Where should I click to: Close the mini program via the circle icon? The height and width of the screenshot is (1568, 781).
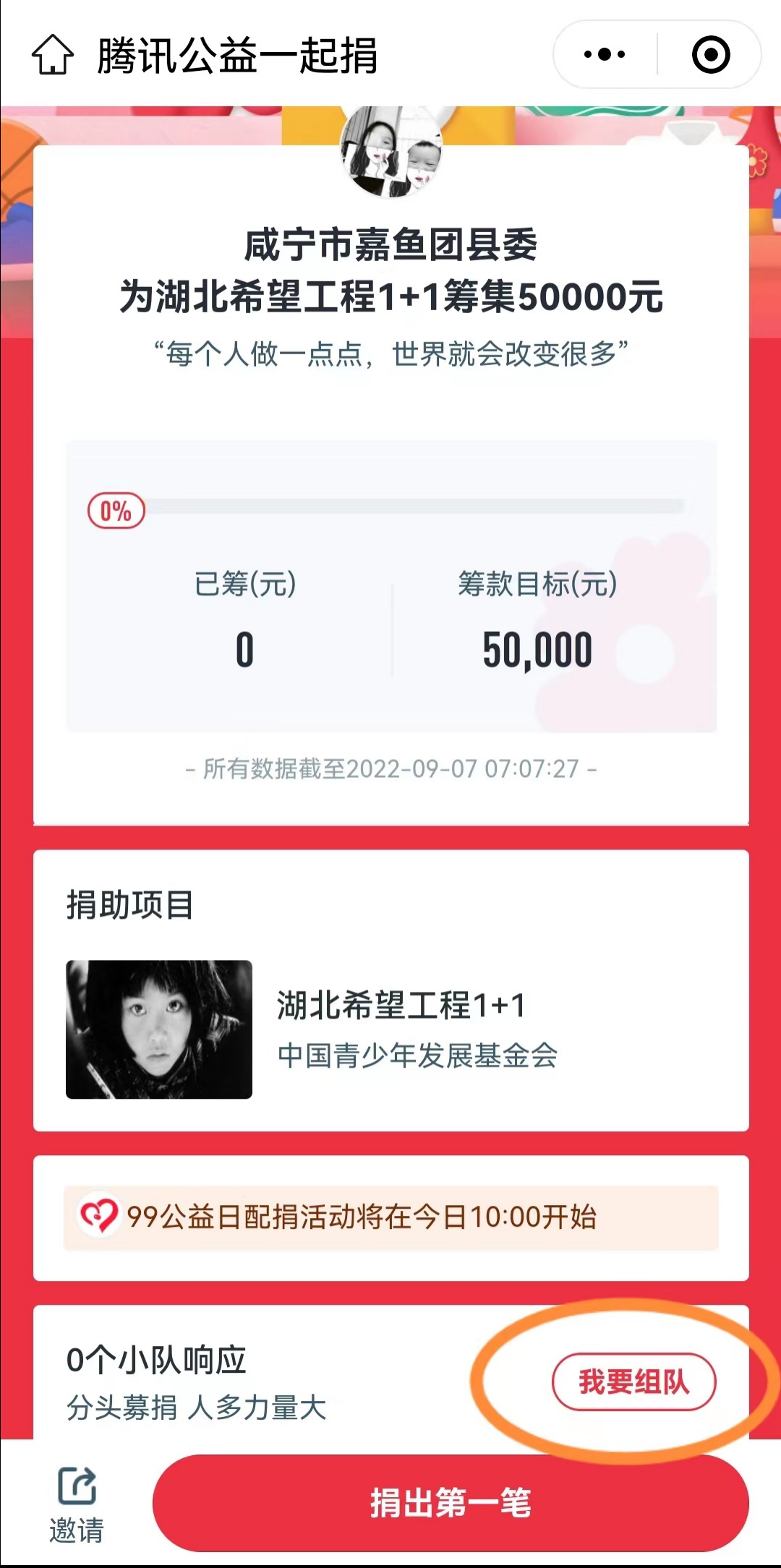710,55
